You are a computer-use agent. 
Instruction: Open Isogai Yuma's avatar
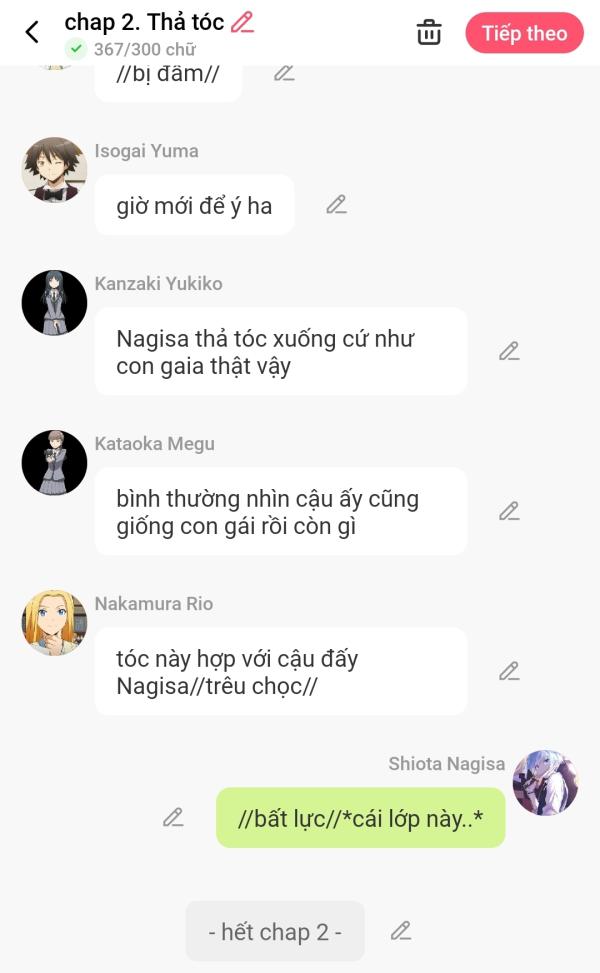tap(54, 170)
